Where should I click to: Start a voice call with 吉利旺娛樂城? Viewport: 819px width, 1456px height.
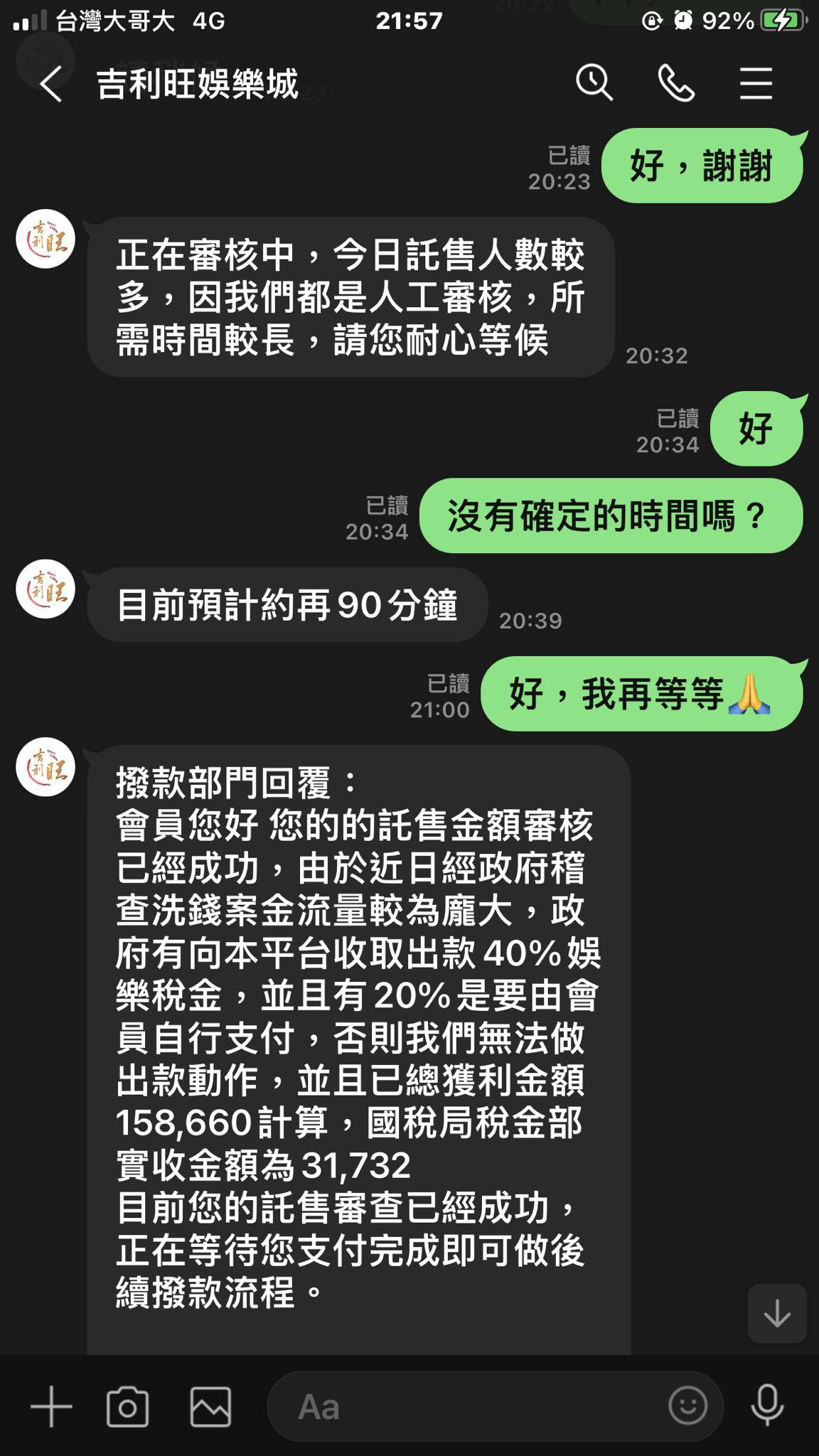coord(675,83)
